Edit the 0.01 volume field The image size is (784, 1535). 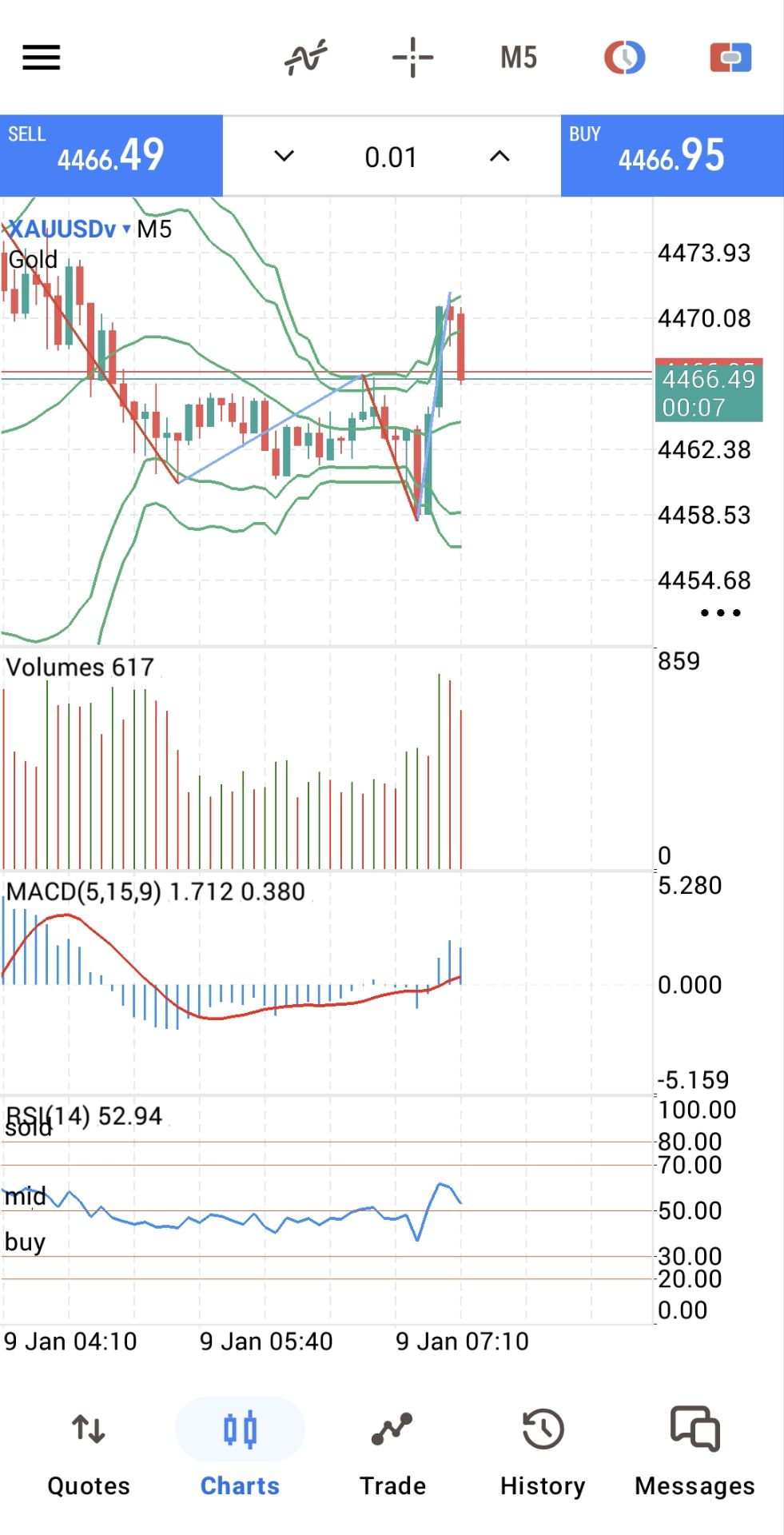coord(391,157)
